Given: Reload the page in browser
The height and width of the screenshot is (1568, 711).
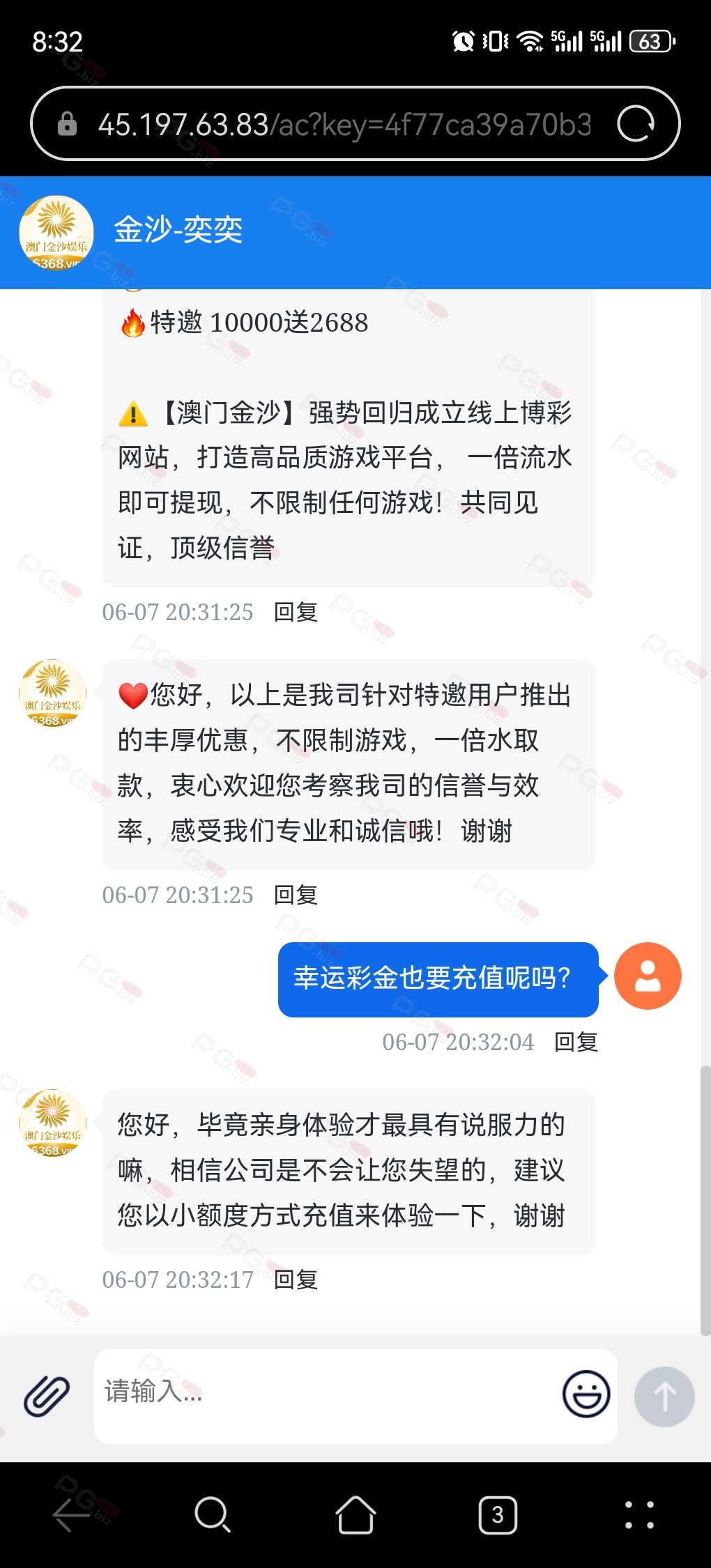Looking at the screenshot, I should point(636,124).
